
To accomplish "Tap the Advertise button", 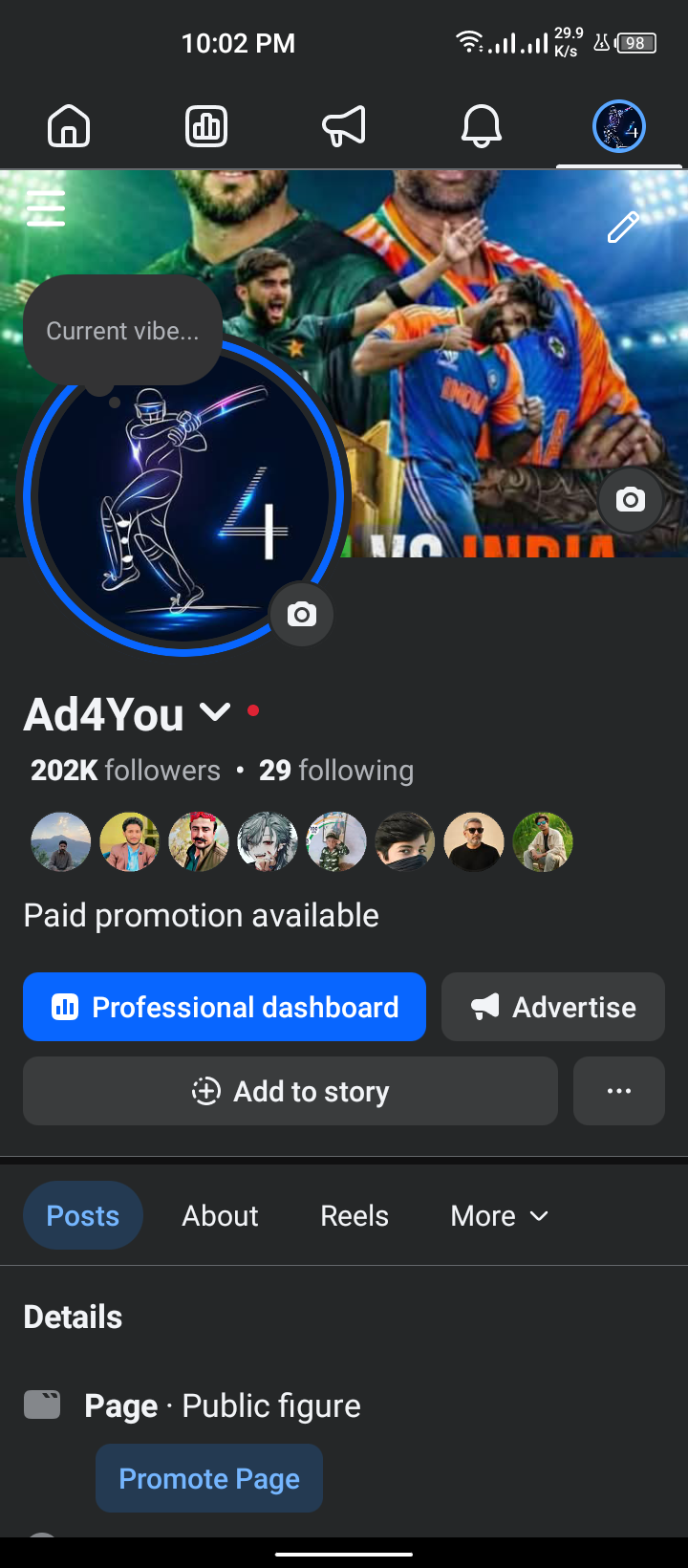I will click(x=553, y=1007).
